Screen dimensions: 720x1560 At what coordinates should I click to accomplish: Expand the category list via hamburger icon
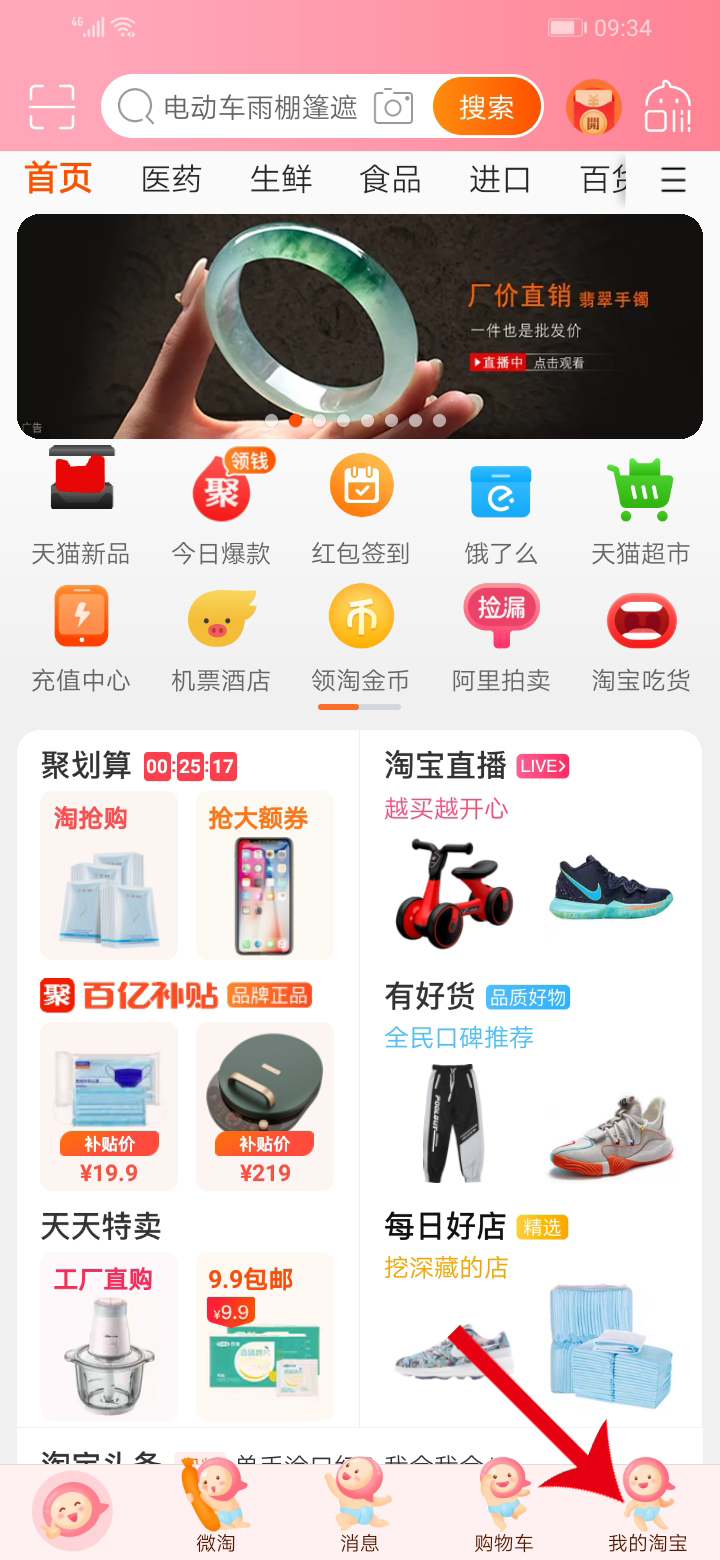tap(674, 180)
